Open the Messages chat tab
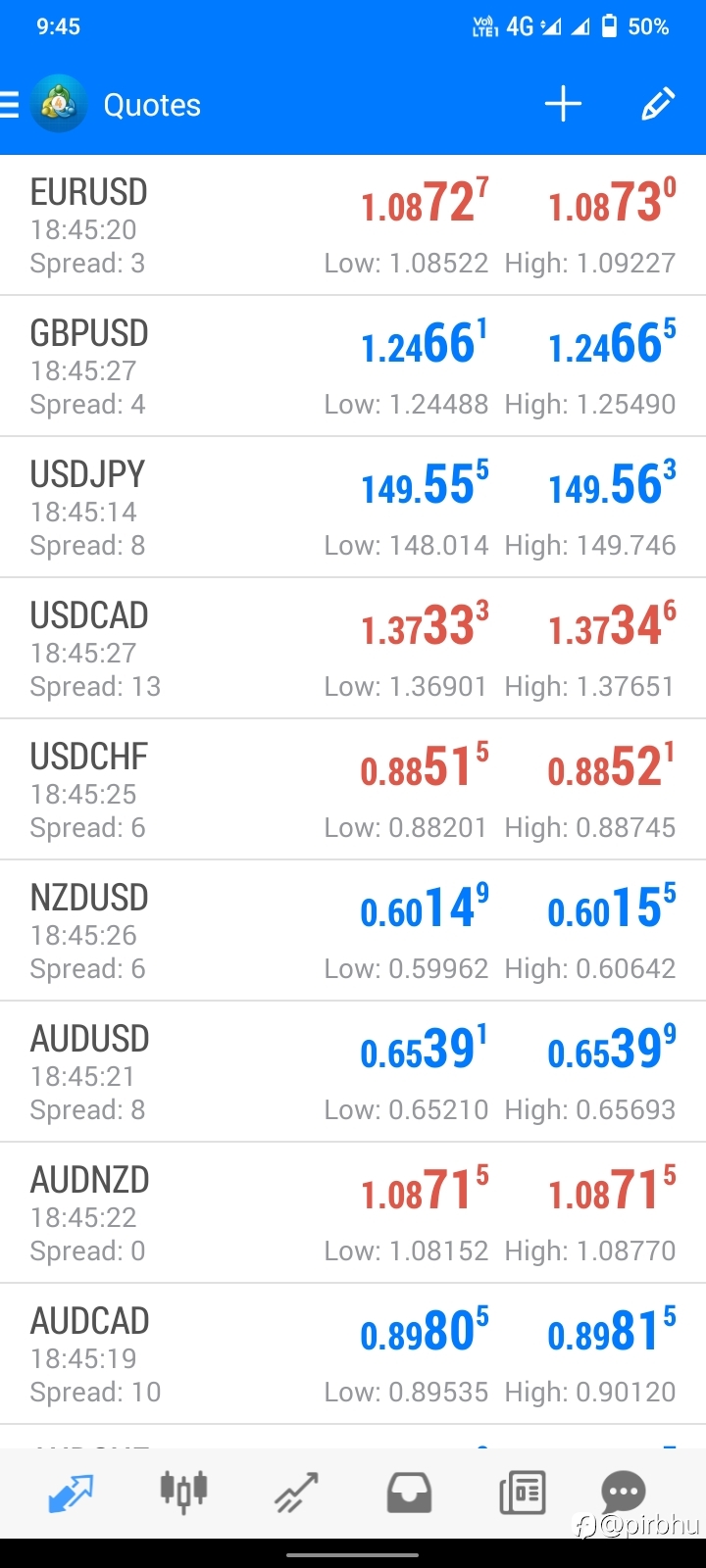 [x=623, y=1493]
